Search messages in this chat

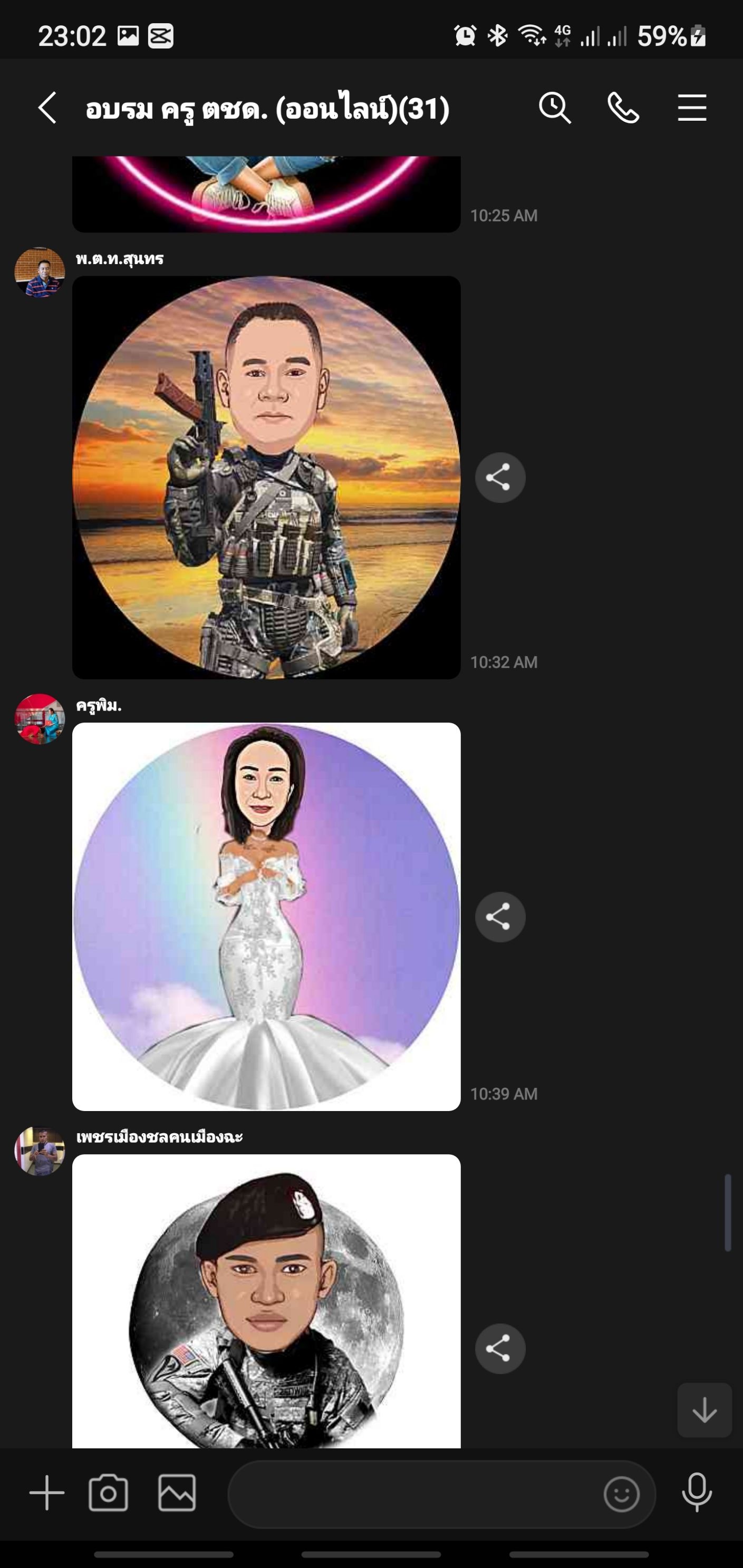554,109
